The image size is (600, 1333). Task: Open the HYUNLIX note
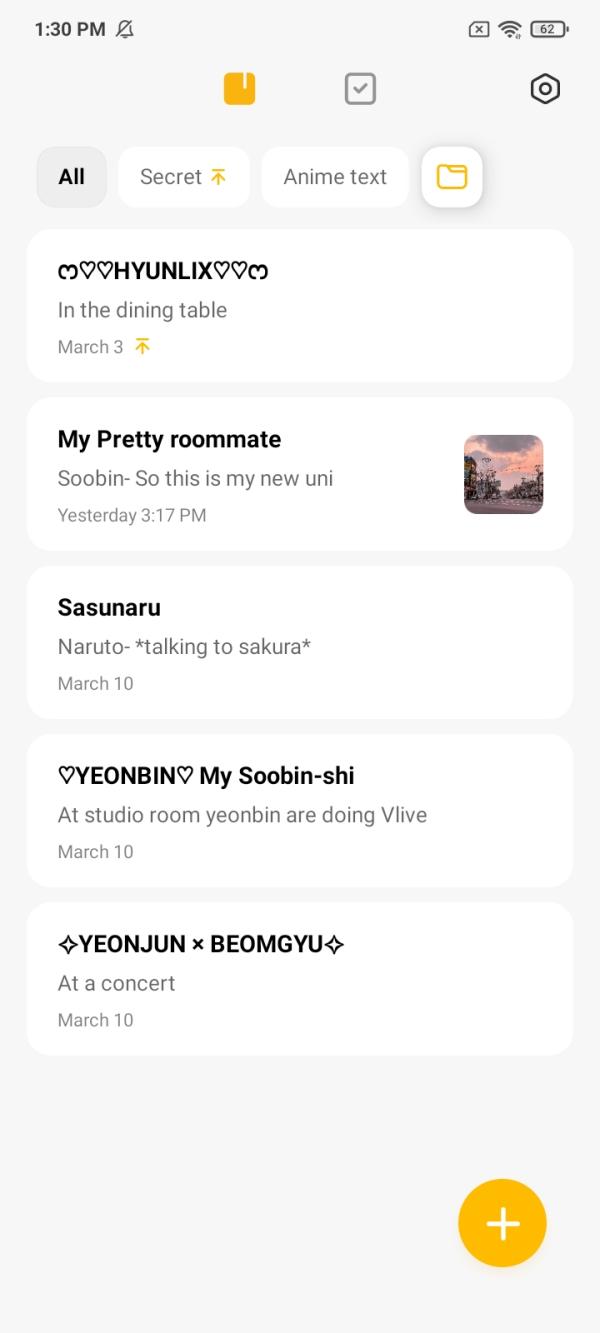click(300, 306)
